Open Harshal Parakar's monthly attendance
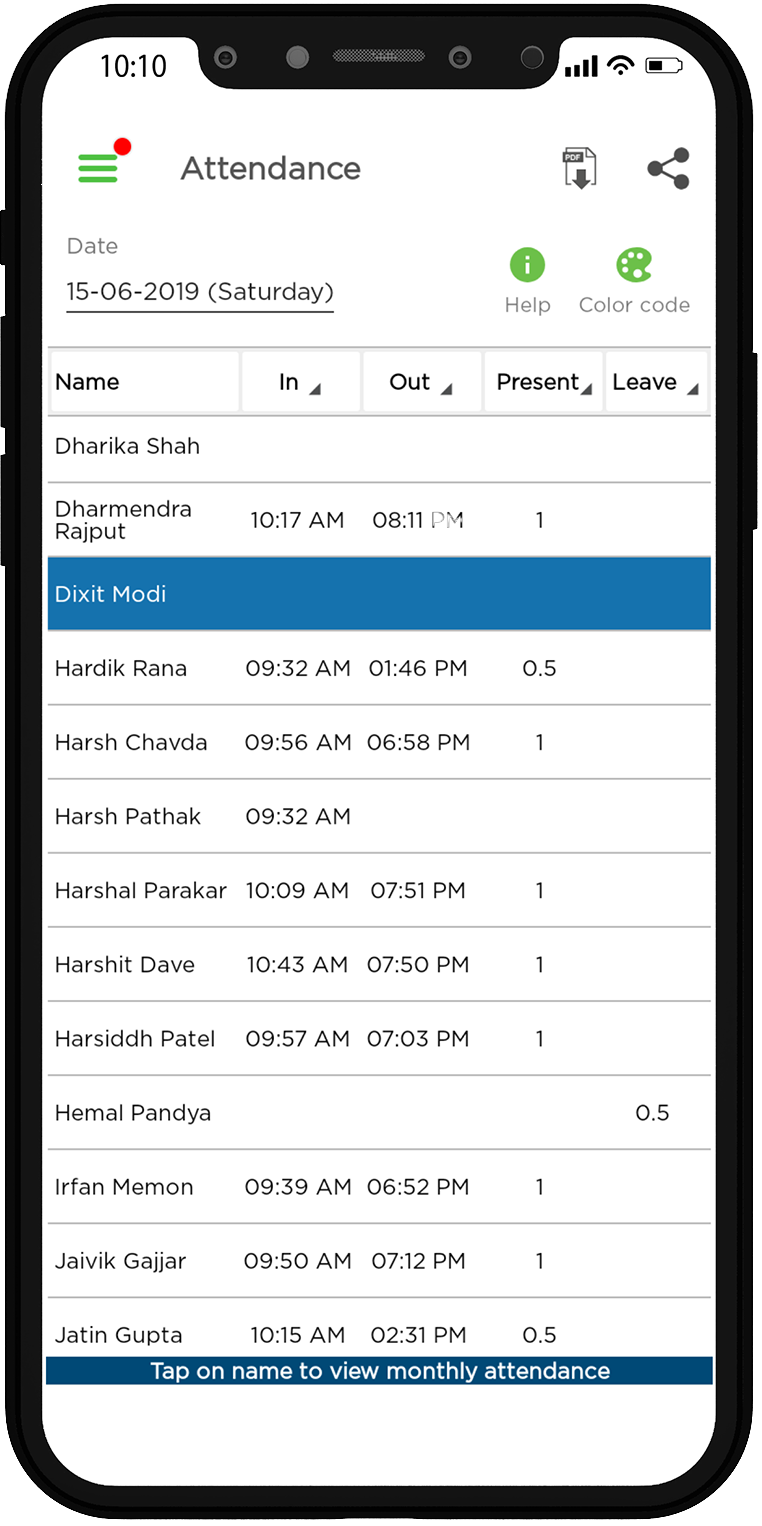This screenshot has height=1526, width=762. [141, 890]
